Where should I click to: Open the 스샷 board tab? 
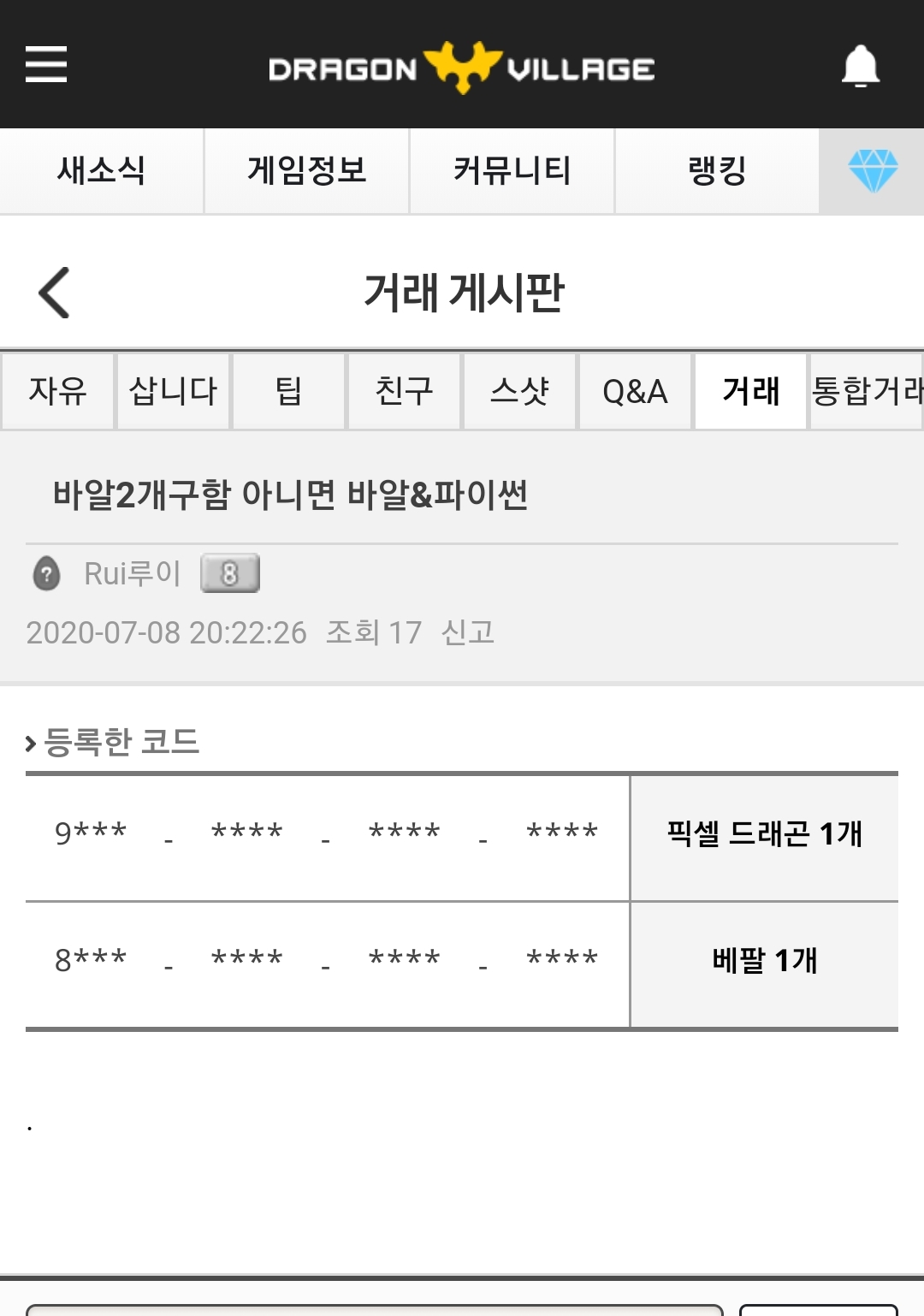tap(520, 391)
